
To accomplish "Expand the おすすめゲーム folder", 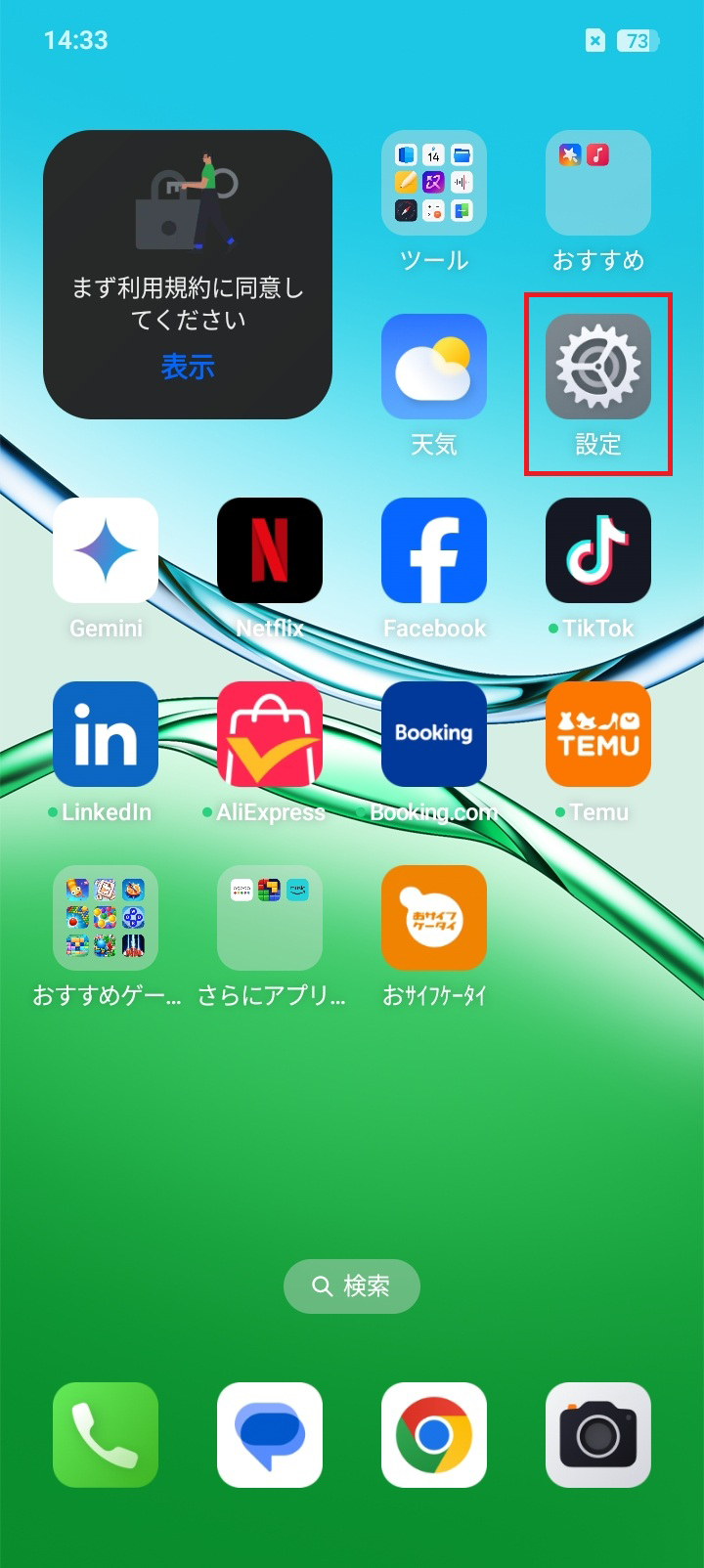I will tap(105, 918).
